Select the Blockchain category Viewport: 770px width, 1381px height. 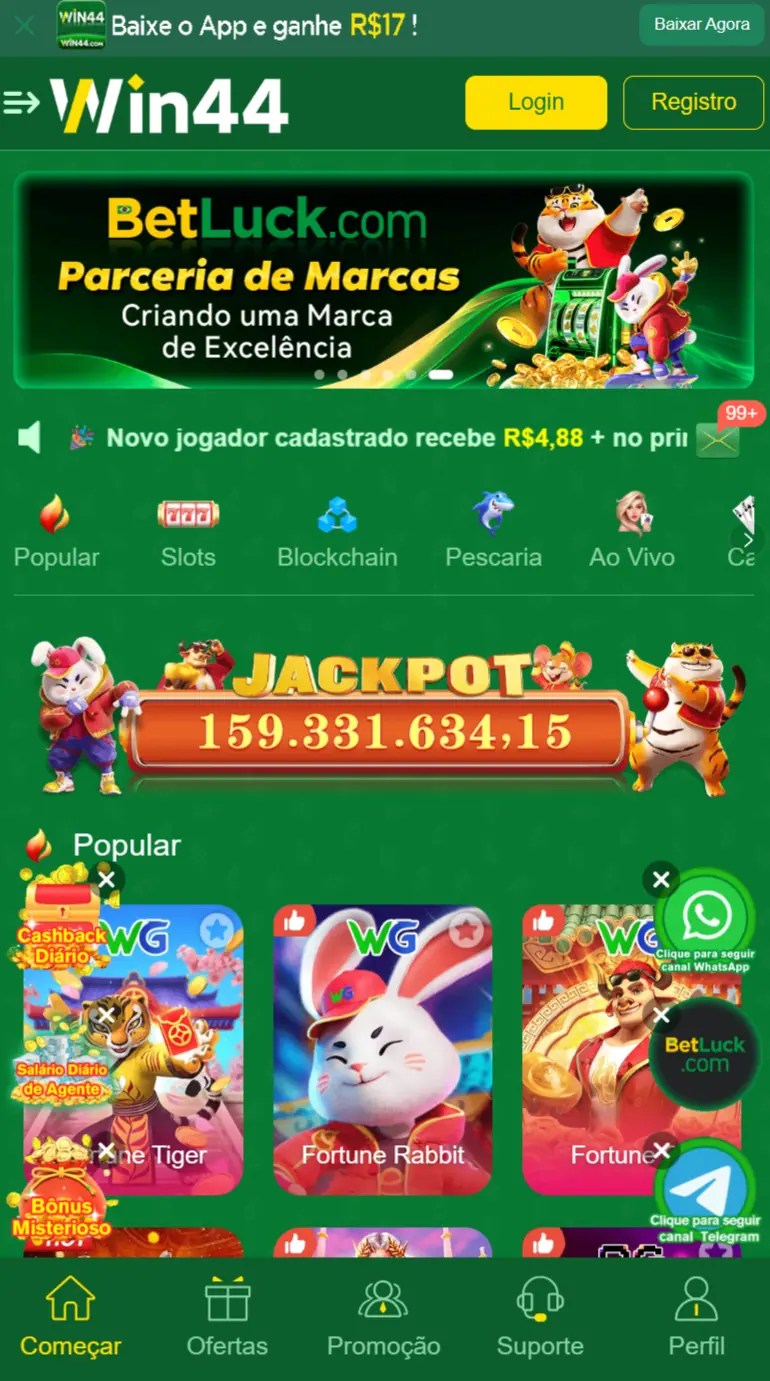(x=337, y=534)
